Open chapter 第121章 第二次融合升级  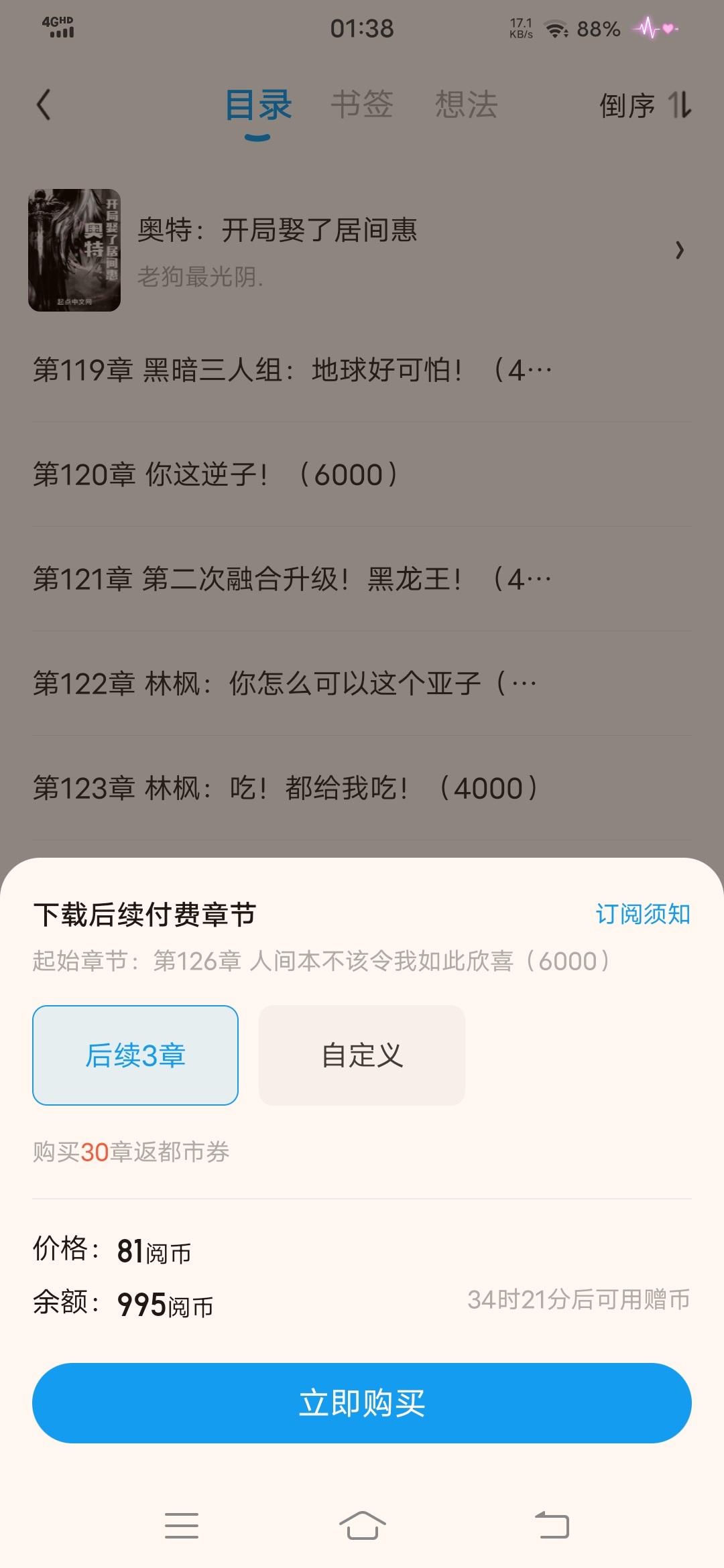(x=293, y=579)
